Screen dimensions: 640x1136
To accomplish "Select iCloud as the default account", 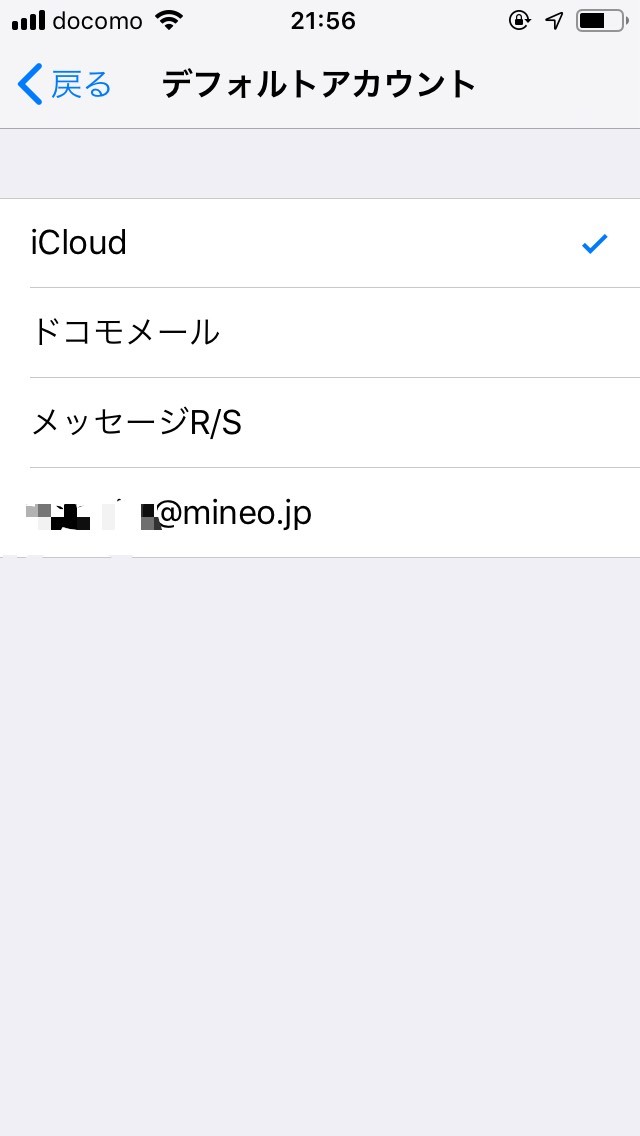I will [320, 243].
